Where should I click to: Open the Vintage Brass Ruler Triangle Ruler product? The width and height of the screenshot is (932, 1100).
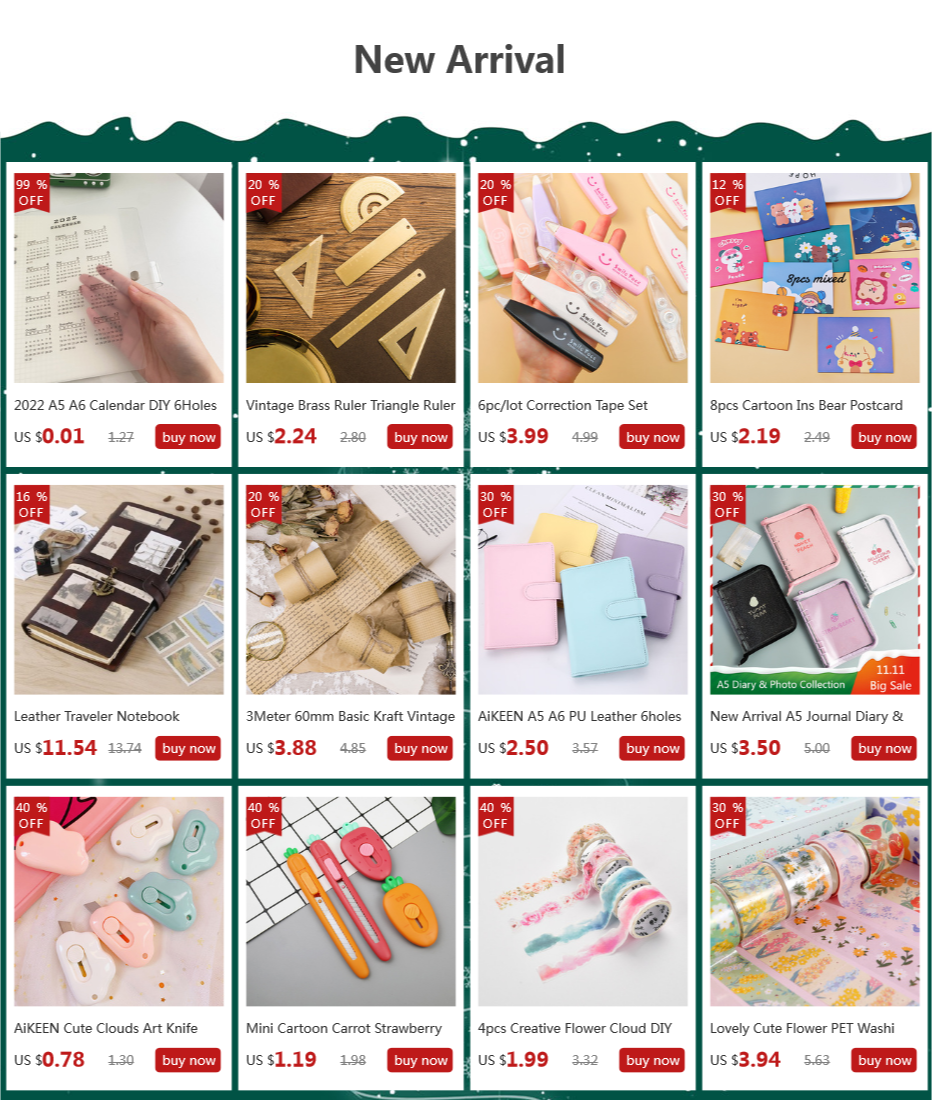coord(351,278)
